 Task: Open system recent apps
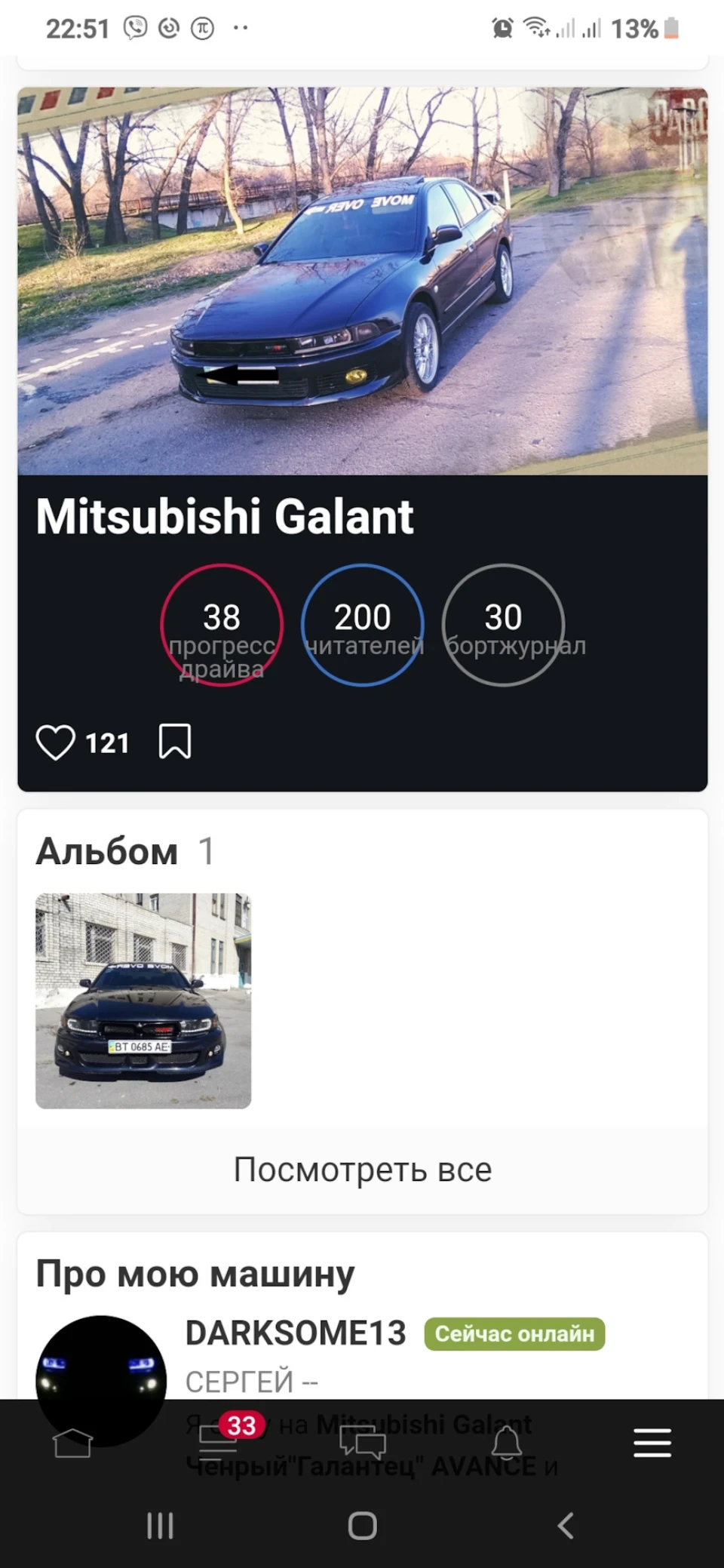coord(160,1526)
